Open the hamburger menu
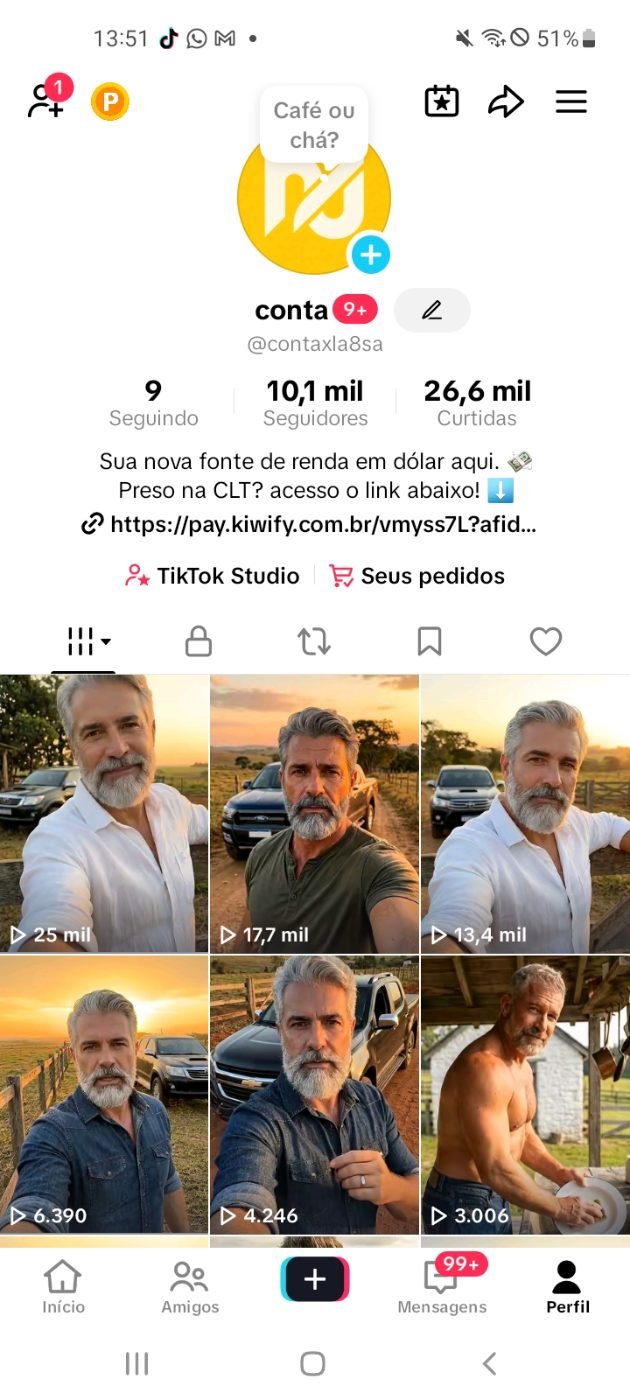The height and width of the screenshot is (1400, 630). pyautogui.click(x=571, y=102)
